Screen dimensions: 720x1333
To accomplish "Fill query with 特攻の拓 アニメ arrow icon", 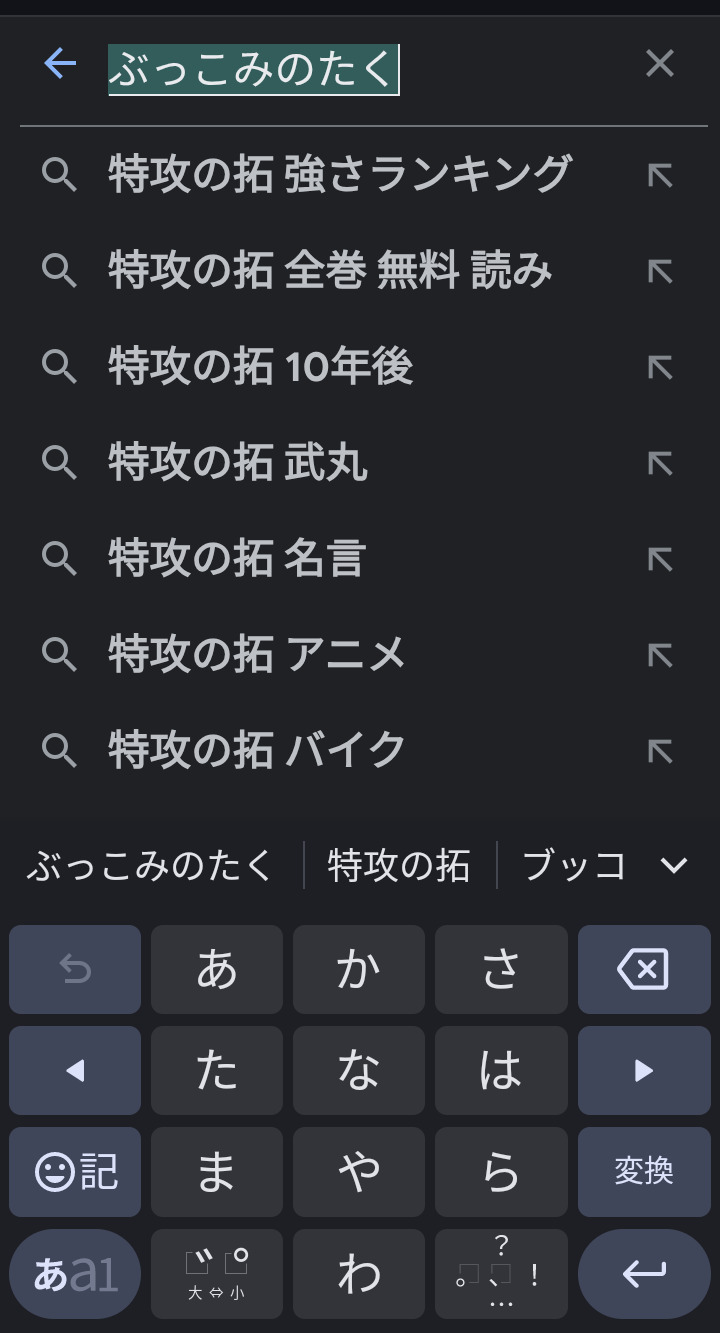I will [x=659, y=655].
